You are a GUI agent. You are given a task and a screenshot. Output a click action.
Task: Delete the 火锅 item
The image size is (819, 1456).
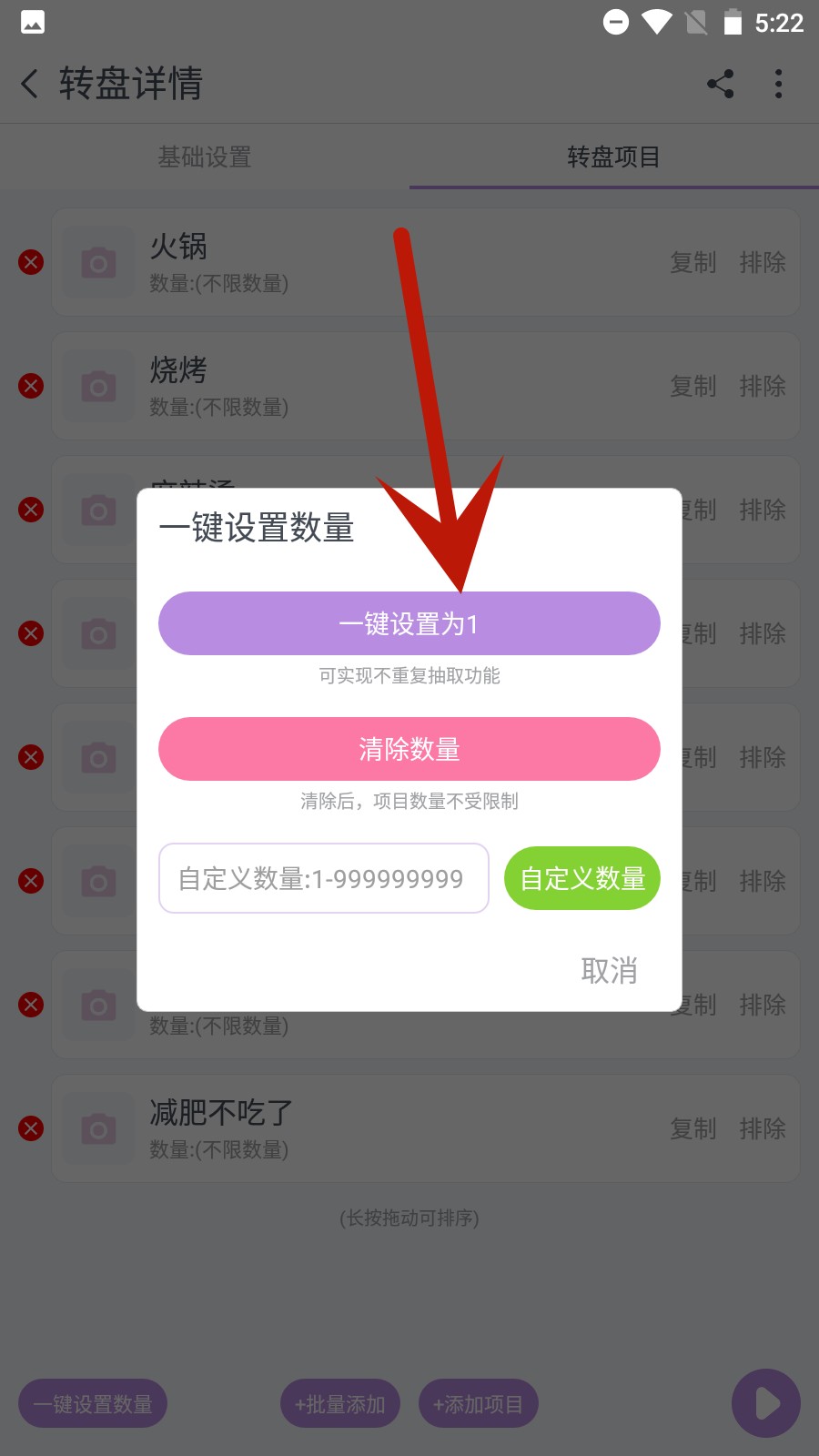point(31,262)
